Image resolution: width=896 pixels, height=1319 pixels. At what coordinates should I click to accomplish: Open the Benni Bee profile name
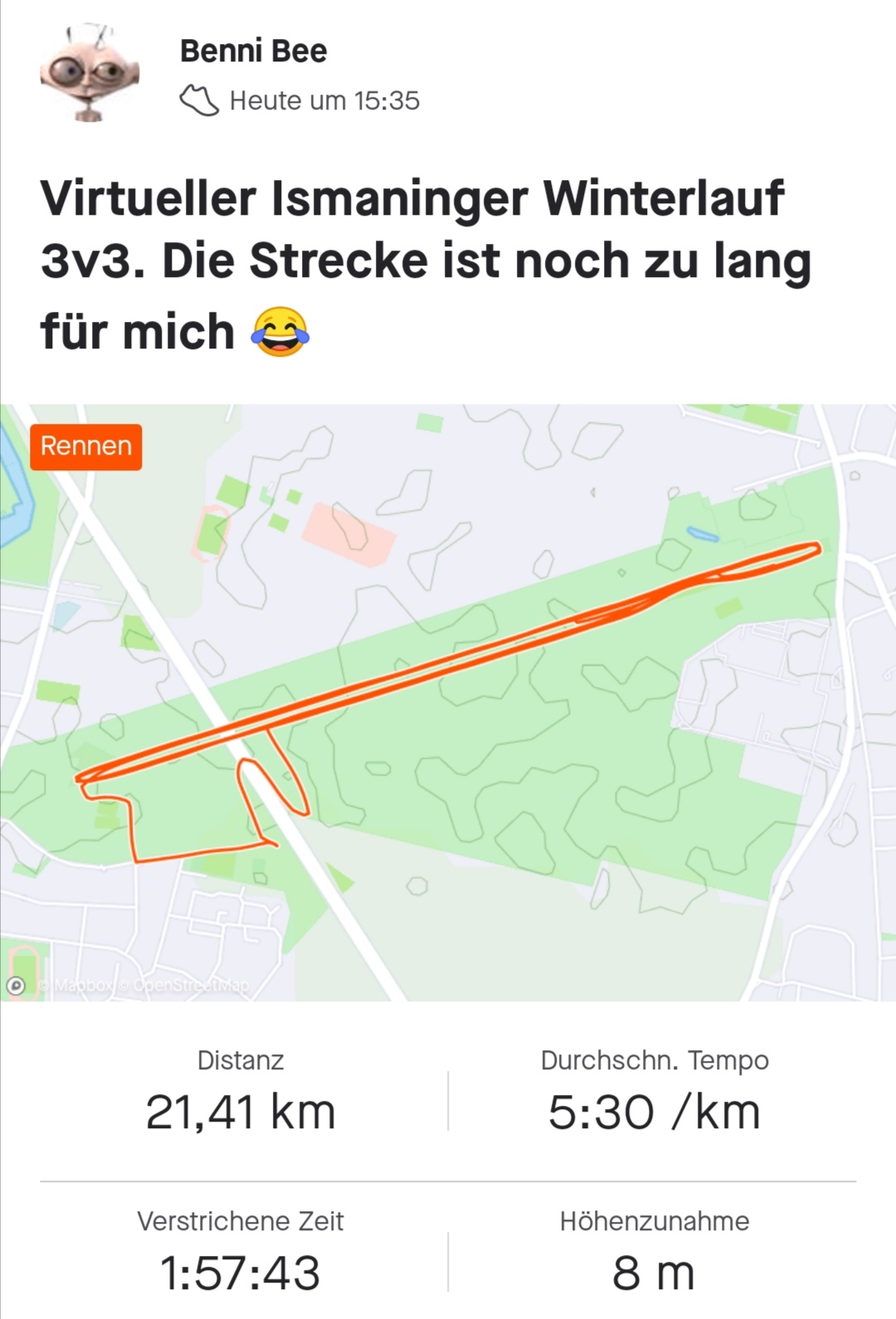click(253, 51)
